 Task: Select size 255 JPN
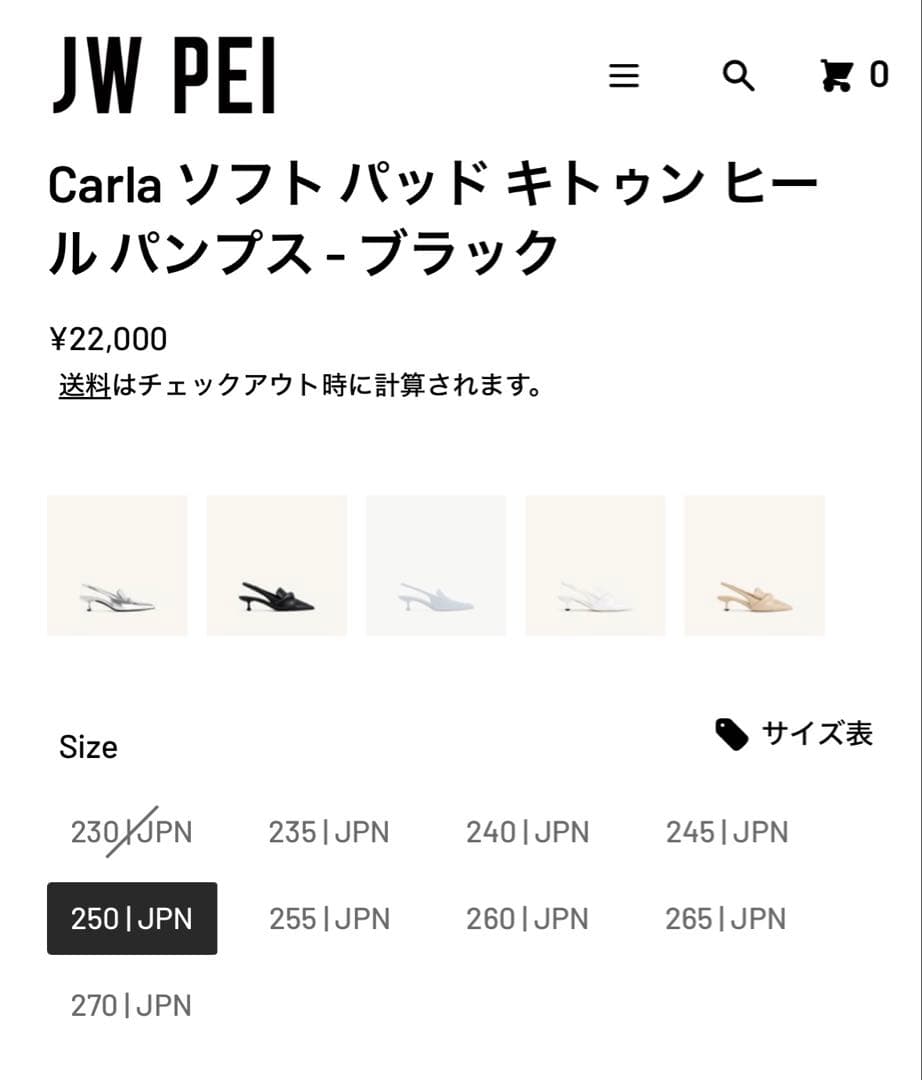328,918
